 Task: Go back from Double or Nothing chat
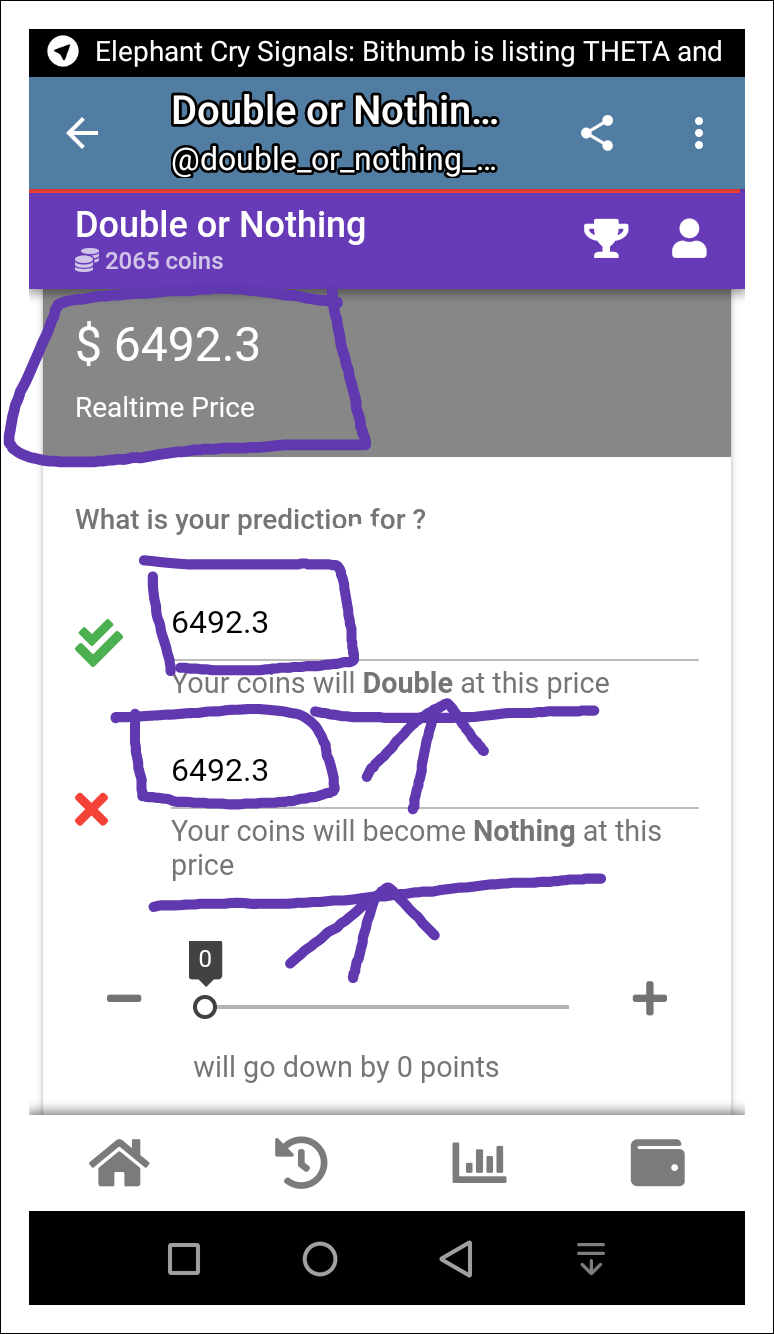pyautogui.click(x=82, y=134)
